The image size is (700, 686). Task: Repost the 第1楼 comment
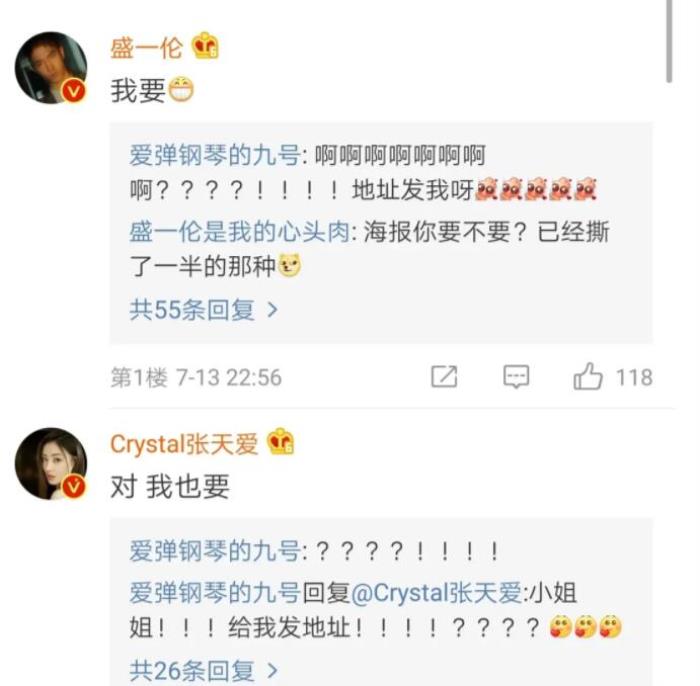click(444, 377)
